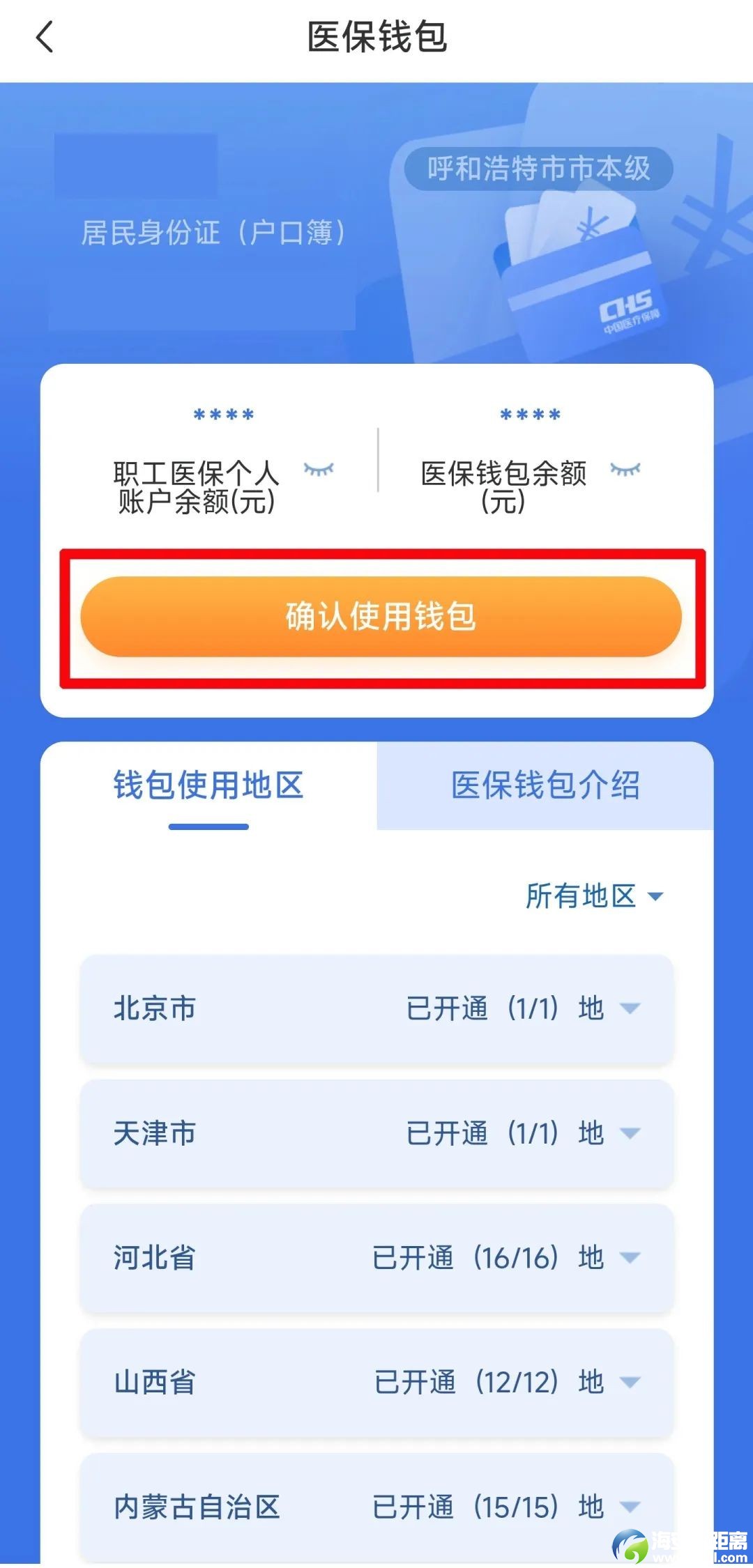Go back from 医保钱包 page
This screenshot has height=1568, width=753.
45,37
